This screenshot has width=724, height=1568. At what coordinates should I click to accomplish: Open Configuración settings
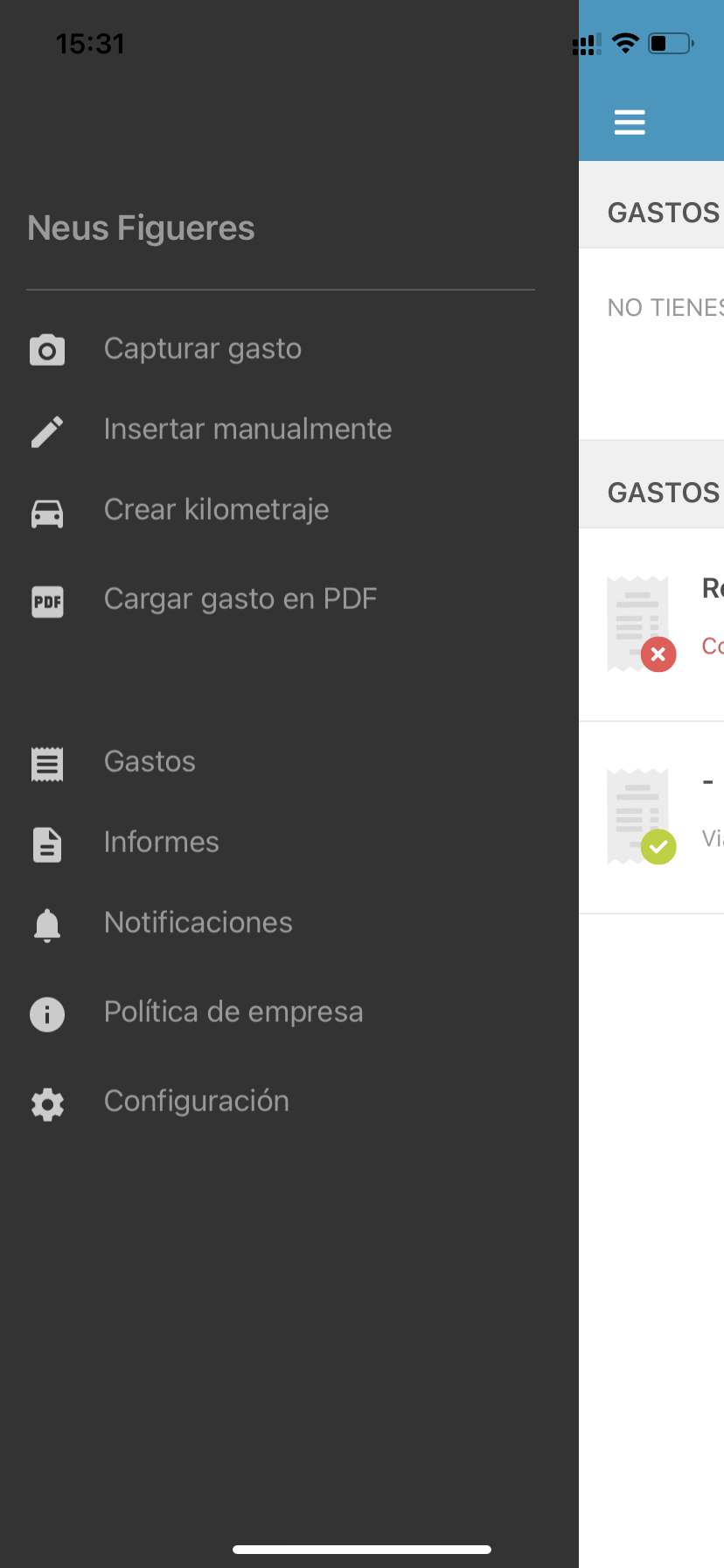point(196,1102)
